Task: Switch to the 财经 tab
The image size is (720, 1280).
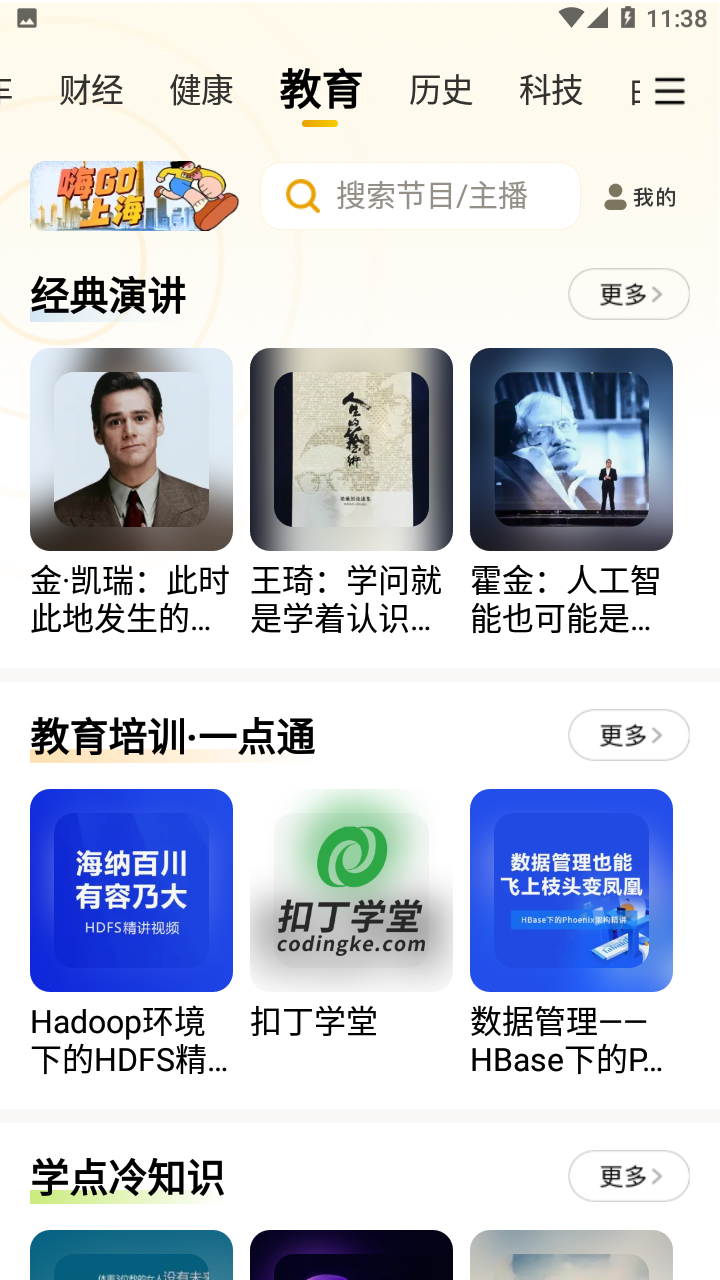Action: (91, 91)
